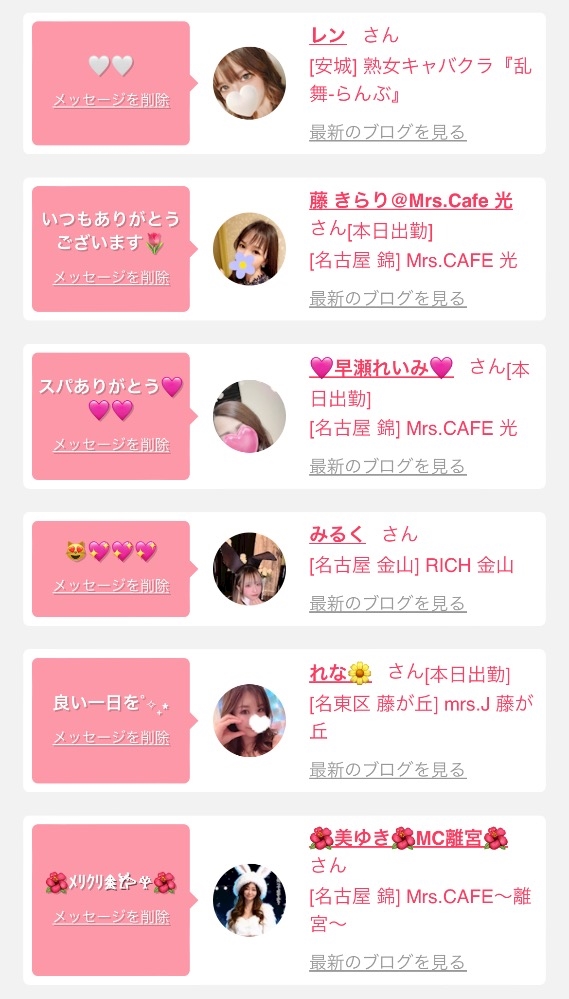
Task: Open 藤 きらり@Mrs.Cafe 光 profile link
Action: (x=410, y=201)
